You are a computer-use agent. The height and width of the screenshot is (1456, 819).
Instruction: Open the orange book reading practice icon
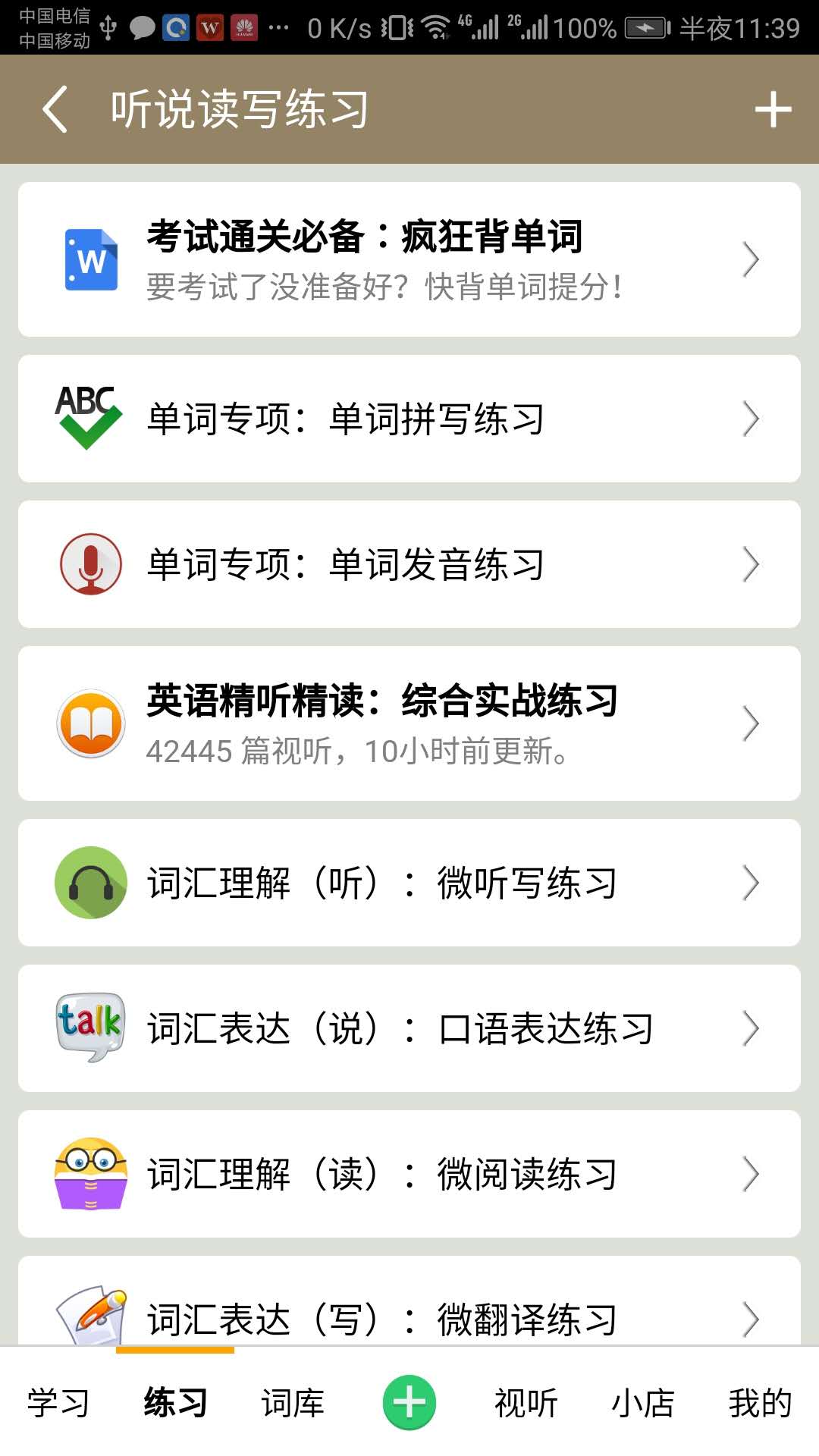pos(91,723)
